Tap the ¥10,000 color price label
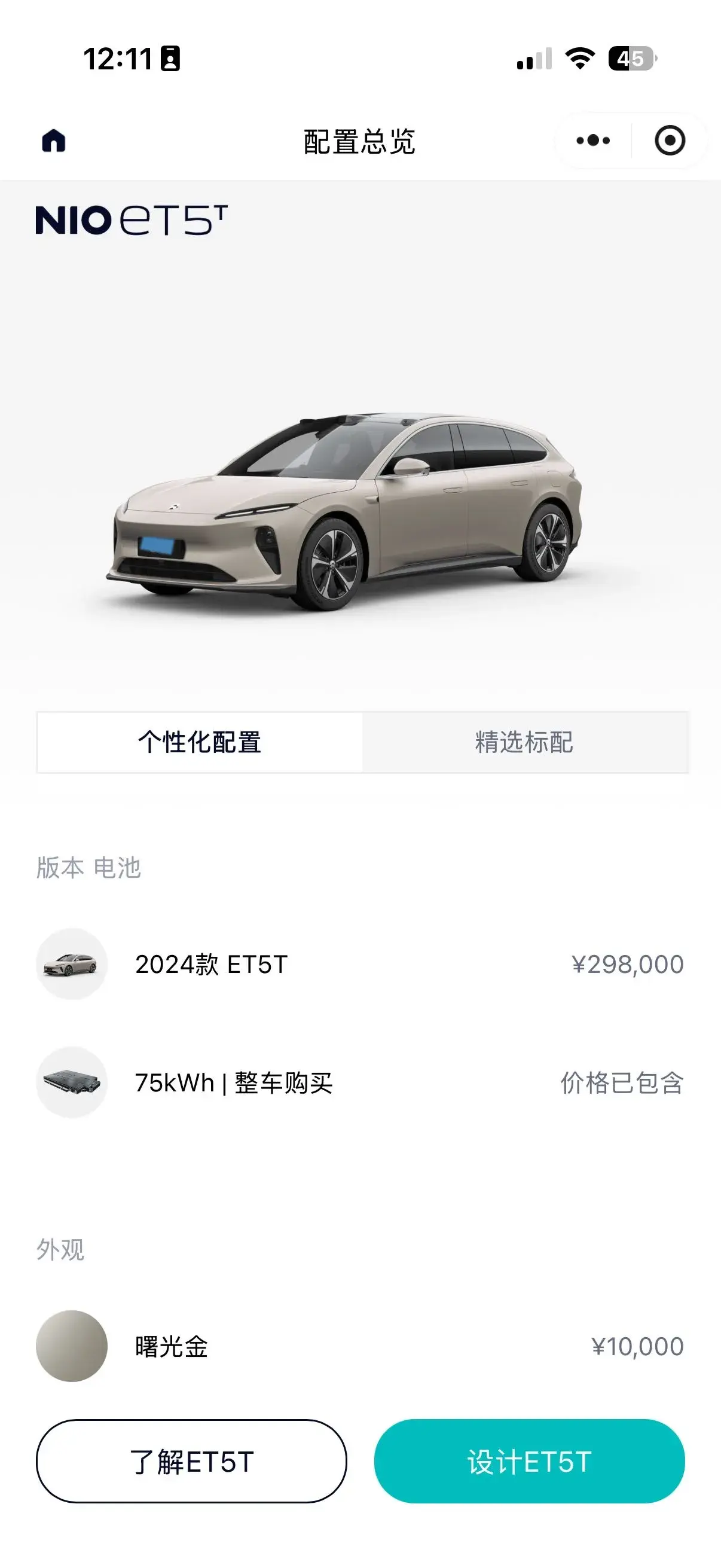 click(x=638, y=1347)
